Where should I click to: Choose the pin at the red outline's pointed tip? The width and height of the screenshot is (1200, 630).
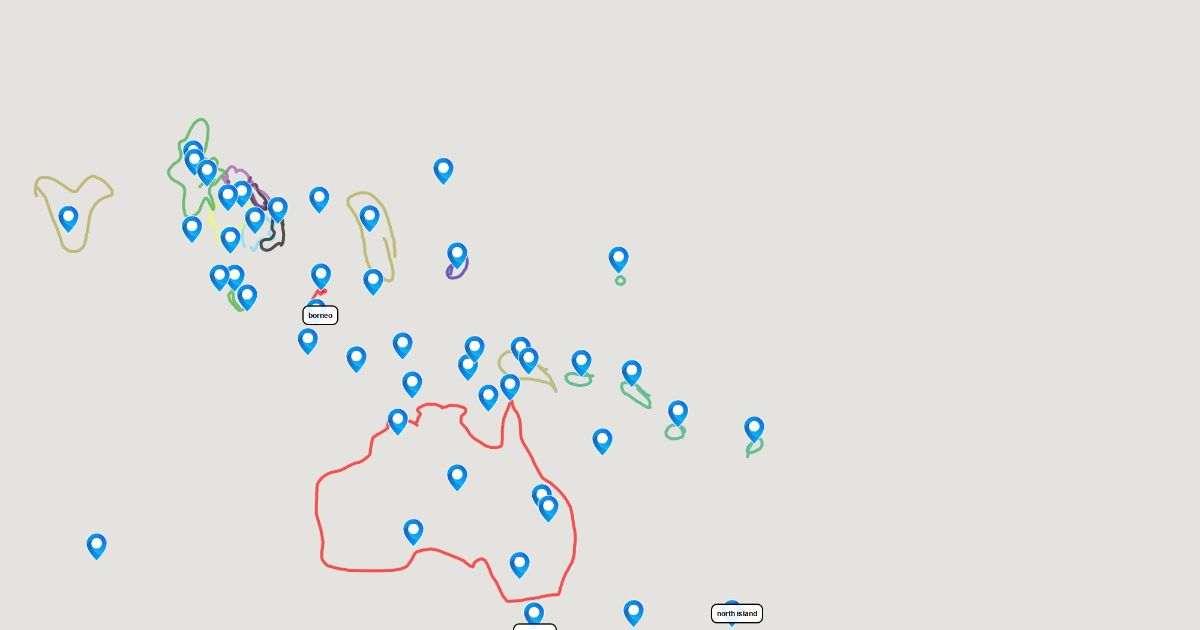[x=510, y=386]
